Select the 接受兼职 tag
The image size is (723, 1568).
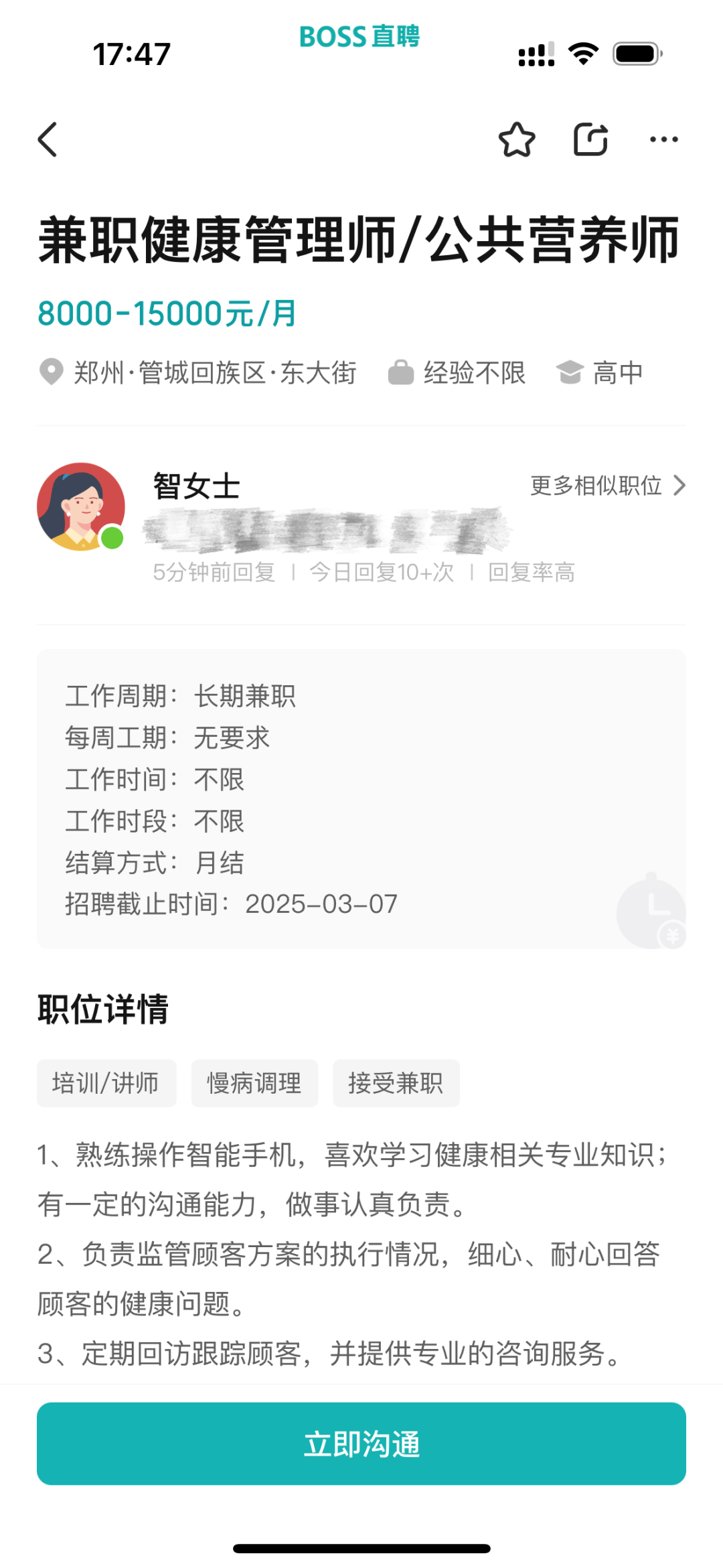[x=396, y=1083]
